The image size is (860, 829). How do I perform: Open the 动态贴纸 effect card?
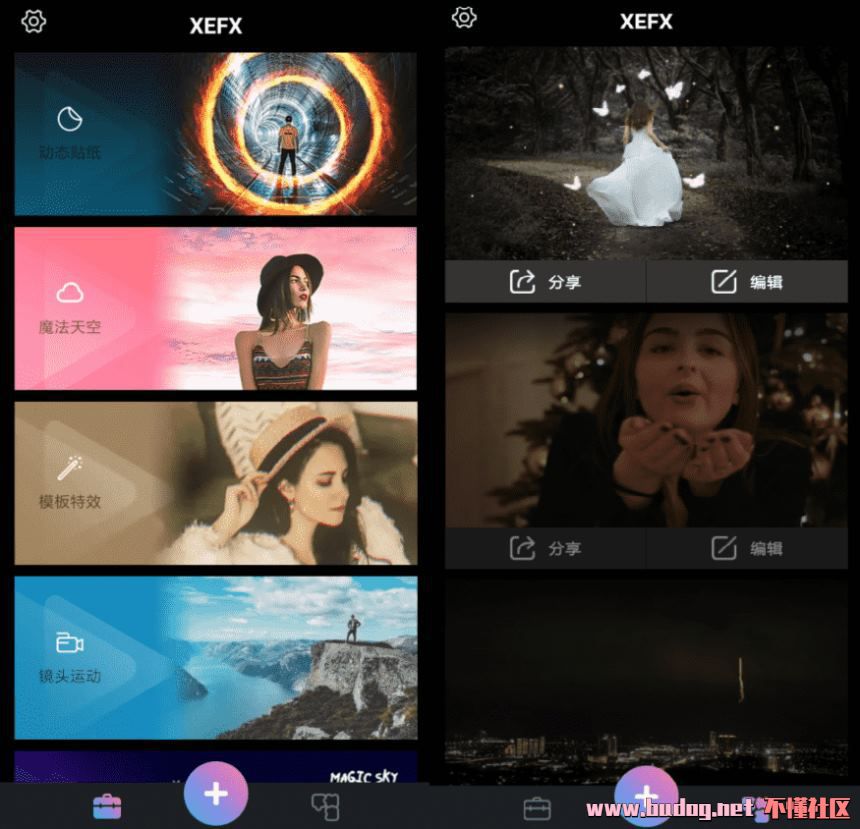(215, 134)
